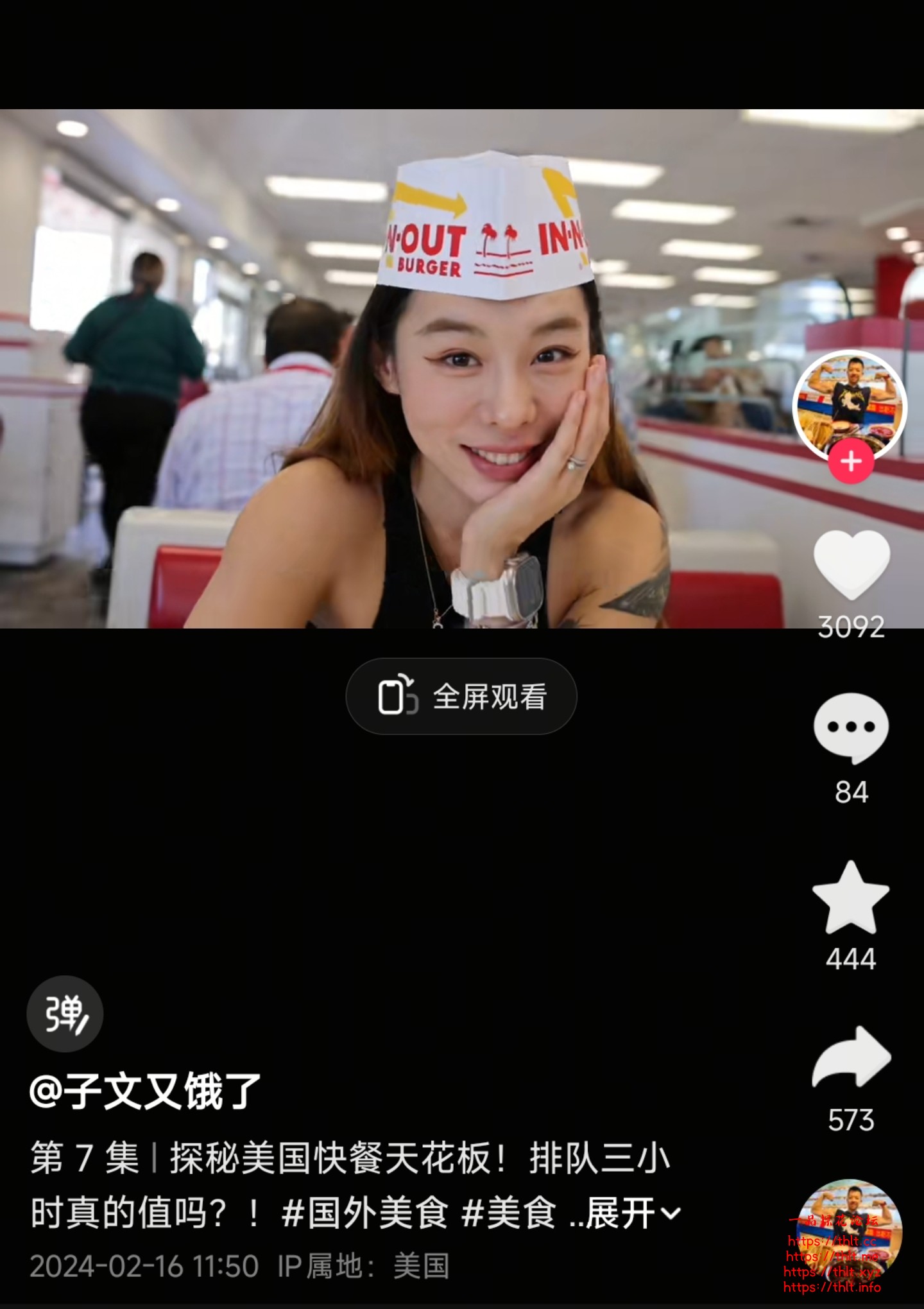Share this video via the arrow icon
Image resolution: width=924 pixels, height=1309 pixels.
coord(851,1058)
